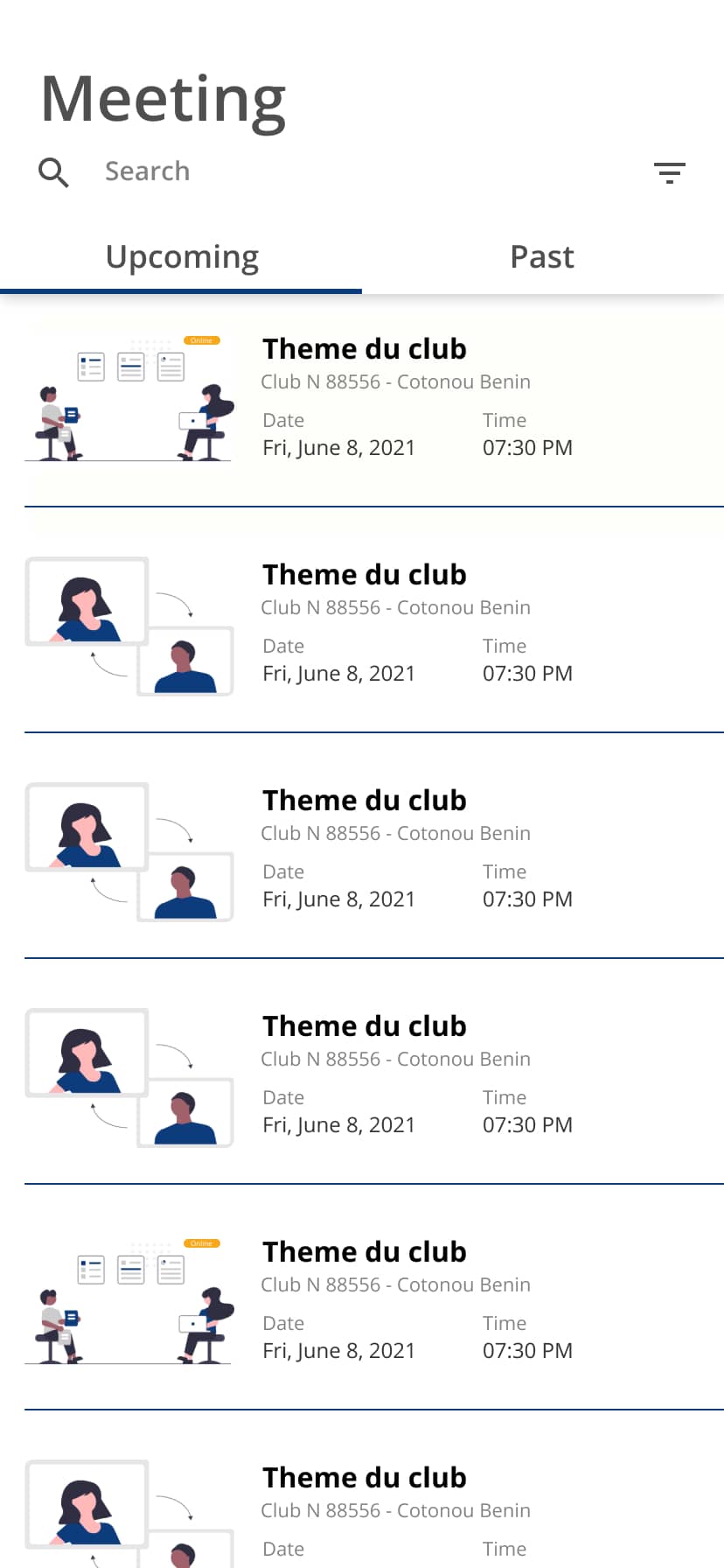Select the Upcoming tab
This screenshot has width=724, height=1568.
pos(181,257)
